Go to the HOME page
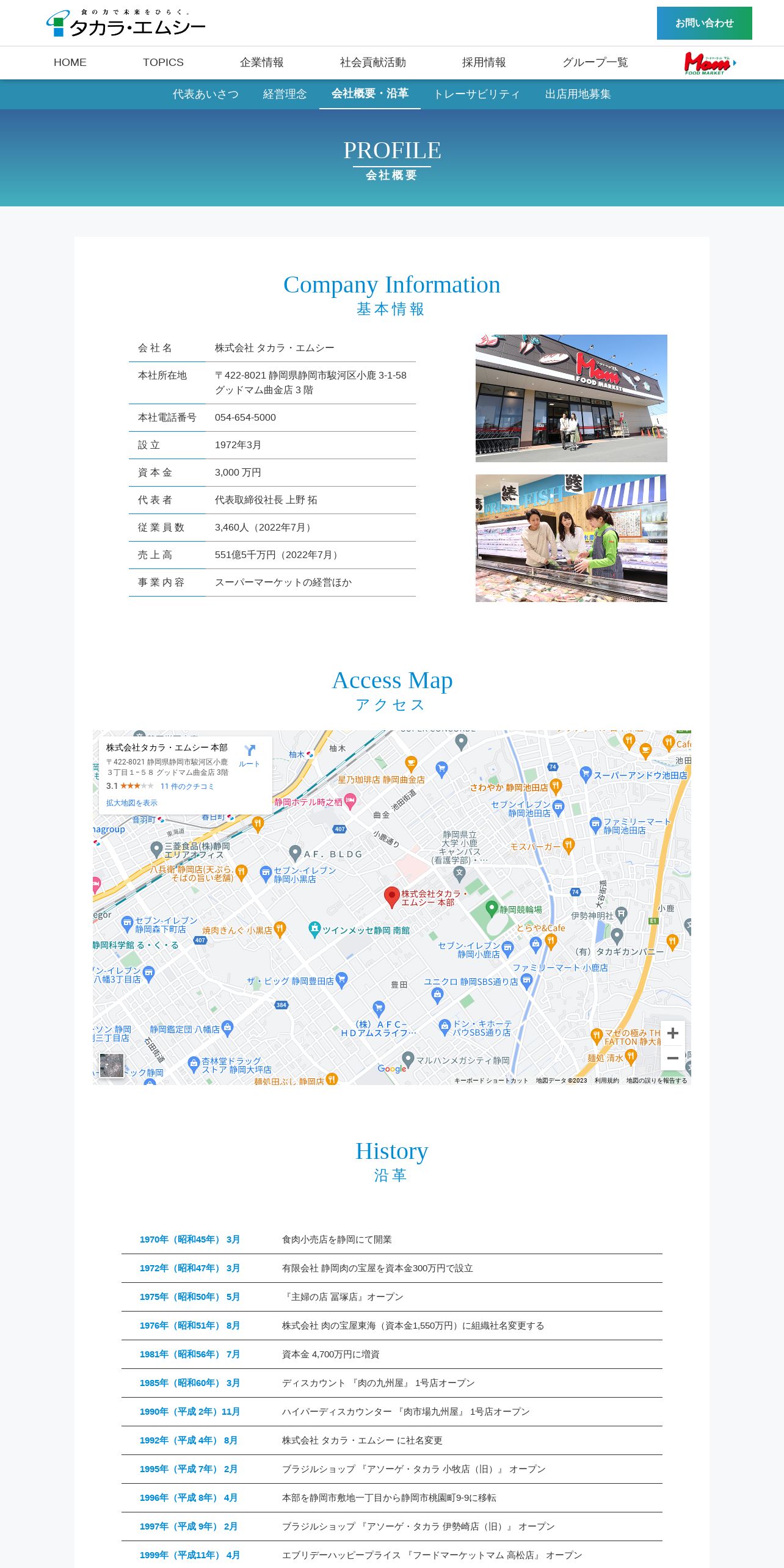The image size is (784, 1568). [x=70, y=62]
